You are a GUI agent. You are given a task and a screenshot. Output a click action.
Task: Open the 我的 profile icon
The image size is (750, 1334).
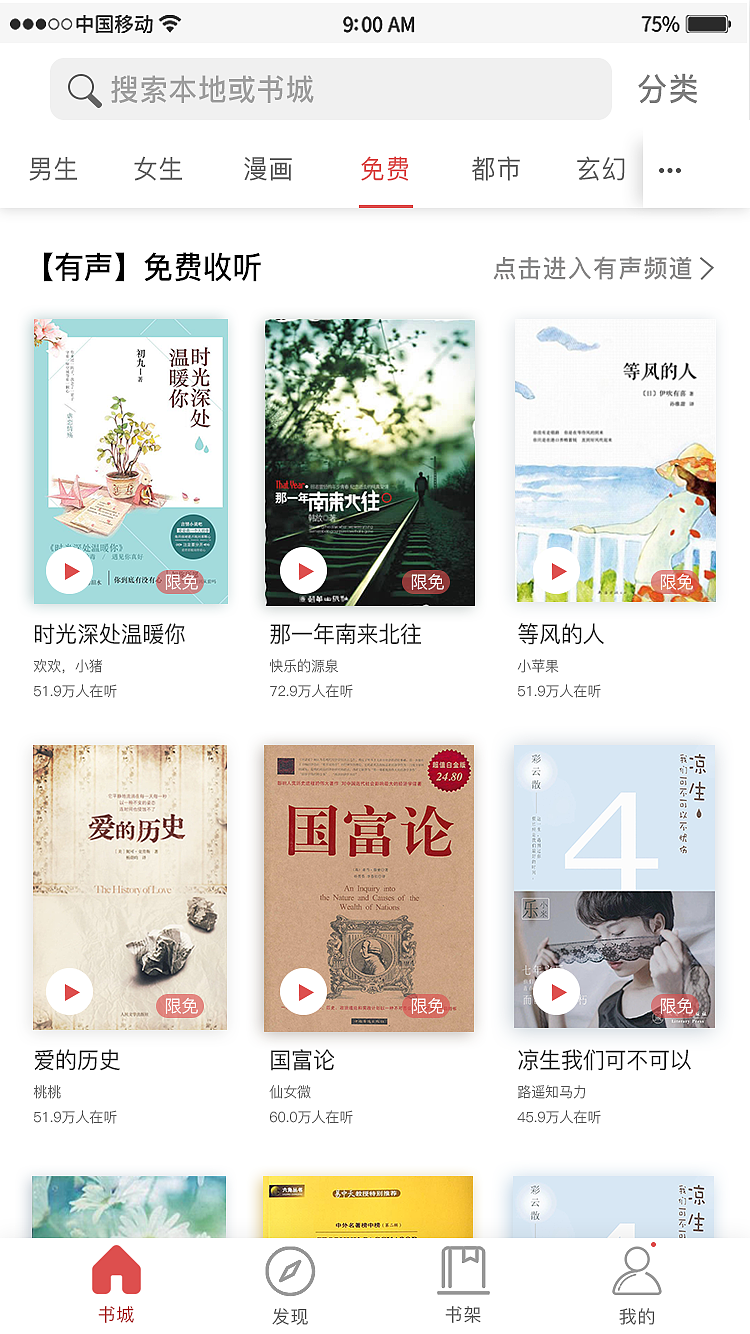click(637, 1270)
